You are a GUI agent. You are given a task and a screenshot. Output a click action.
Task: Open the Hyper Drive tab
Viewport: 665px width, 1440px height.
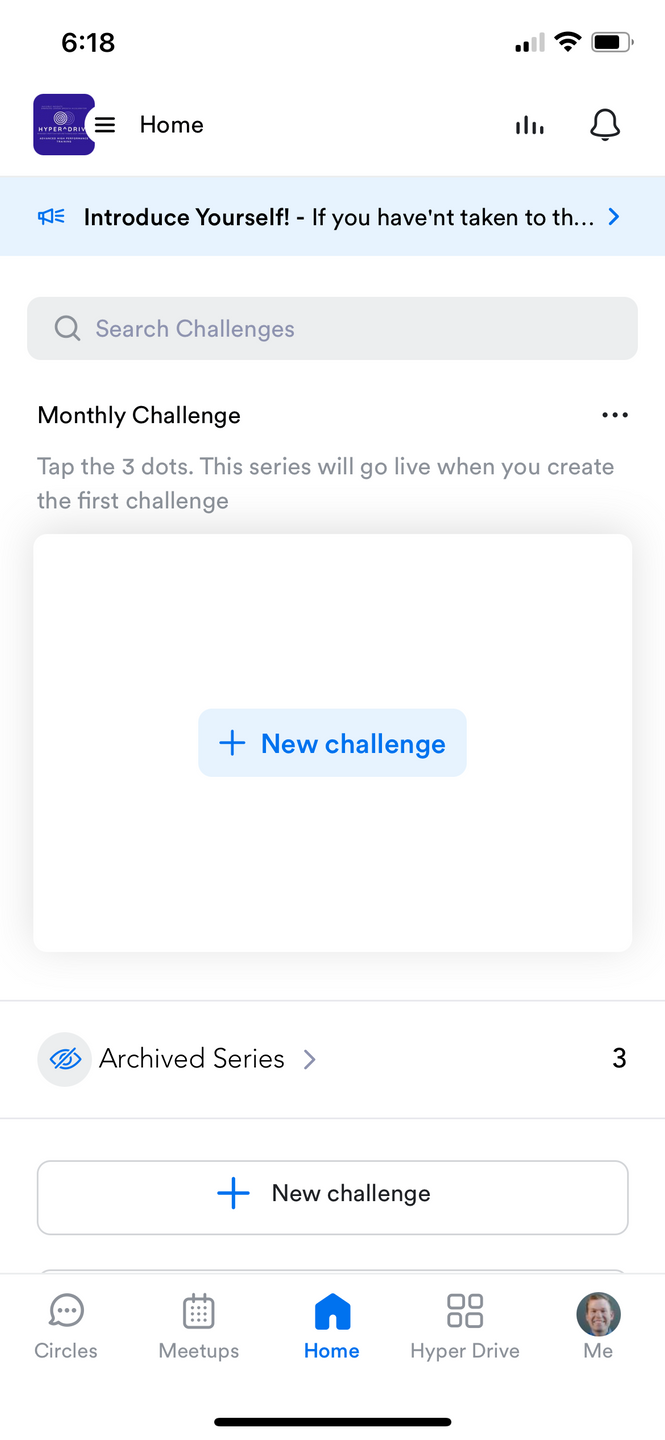(x=465, y=1326)
